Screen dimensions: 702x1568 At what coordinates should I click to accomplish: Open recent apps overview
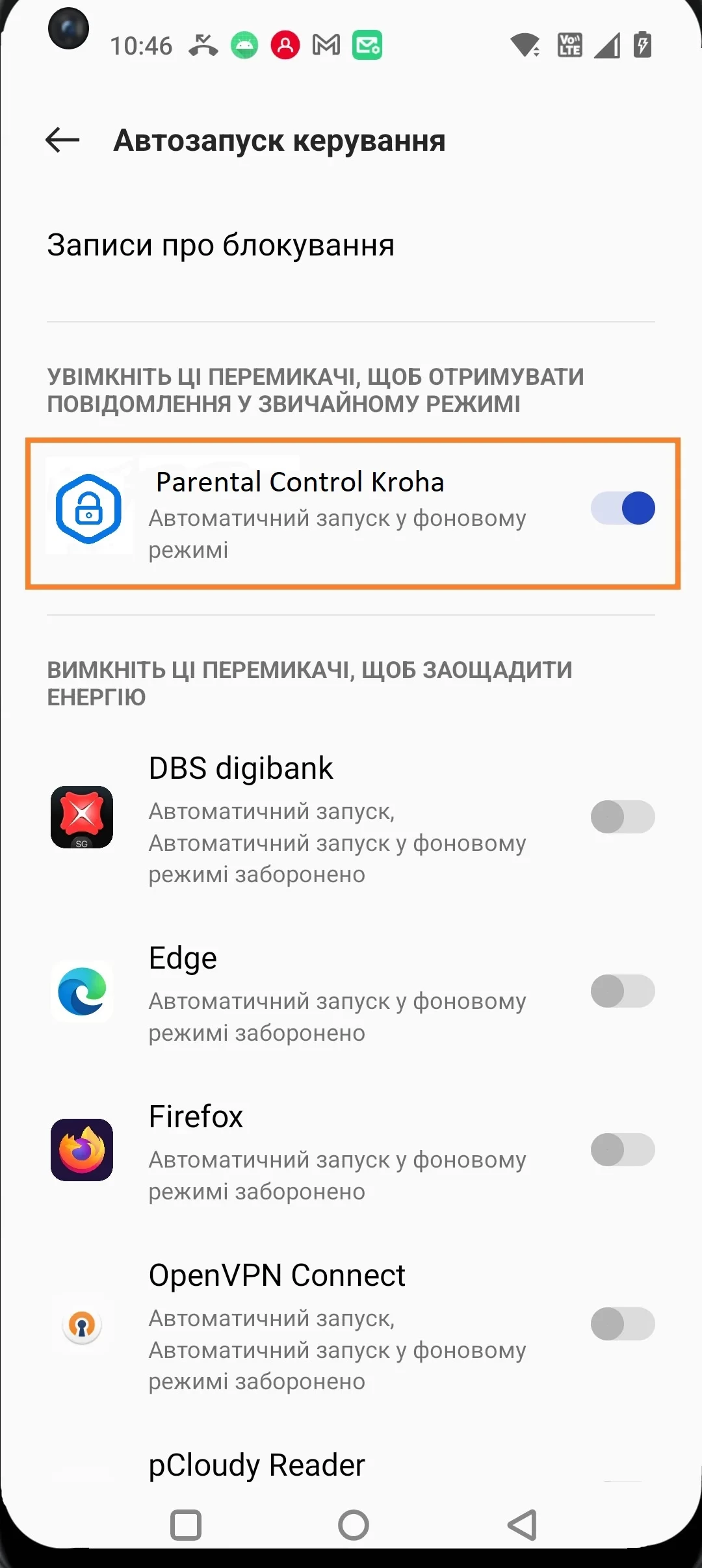click(186, 1524)
